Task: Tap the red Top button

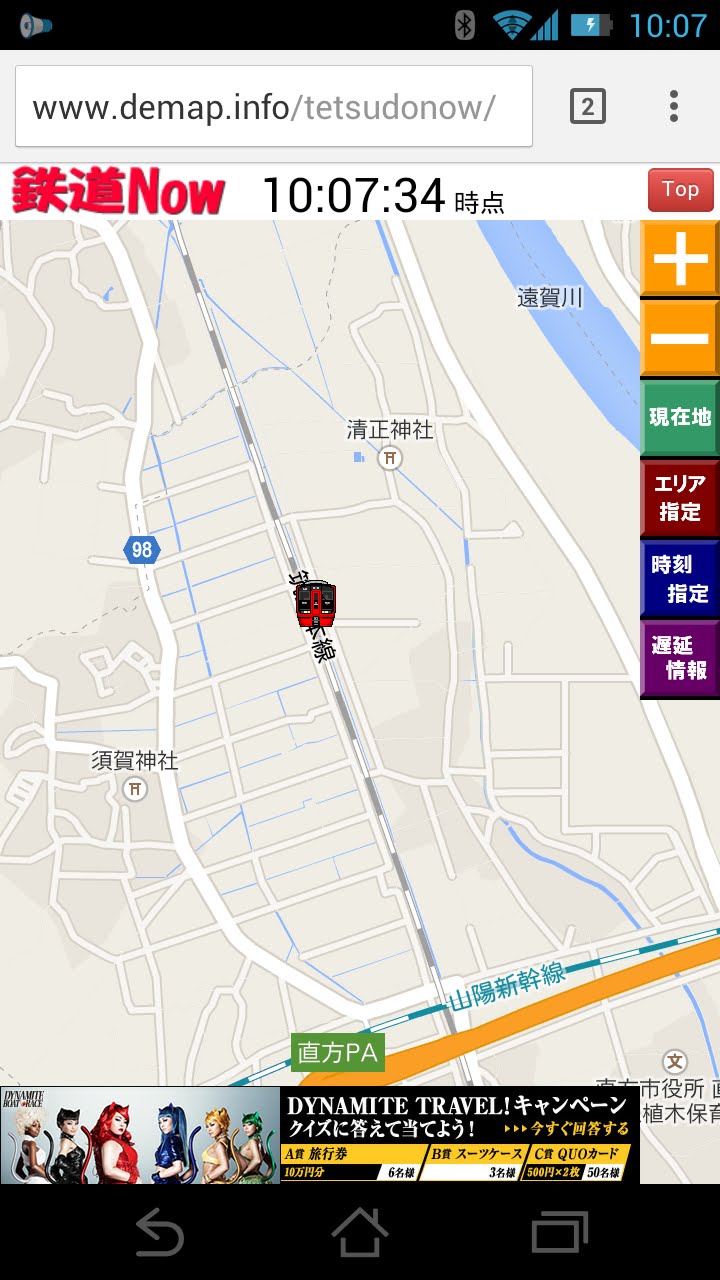Action: [680, 190]
